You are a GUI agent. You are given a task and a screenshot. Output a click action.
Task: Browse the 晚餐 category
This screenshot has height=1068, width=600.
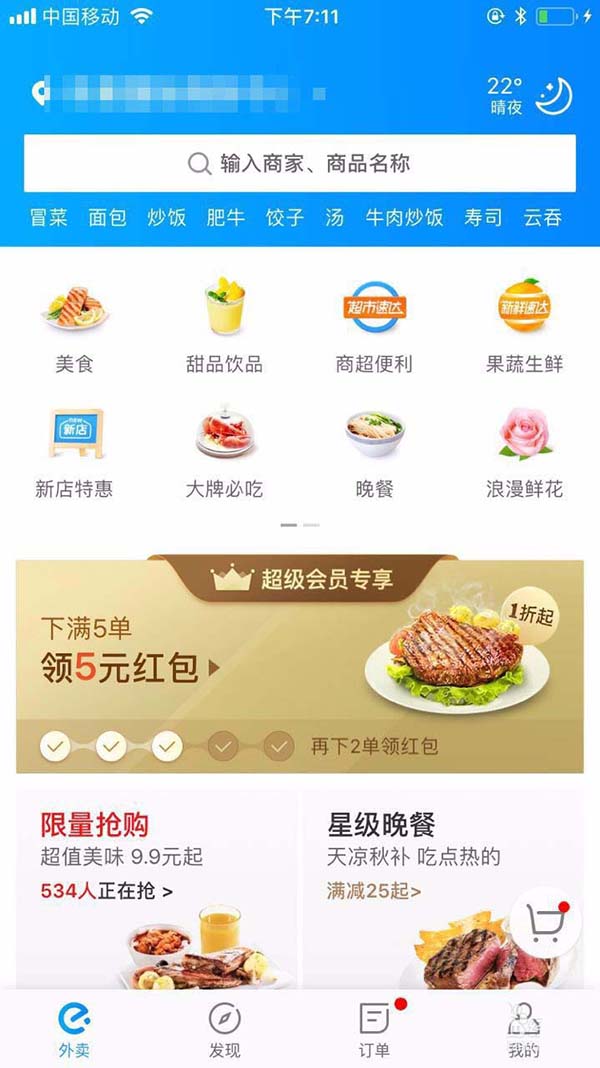[x=374, y=450]
